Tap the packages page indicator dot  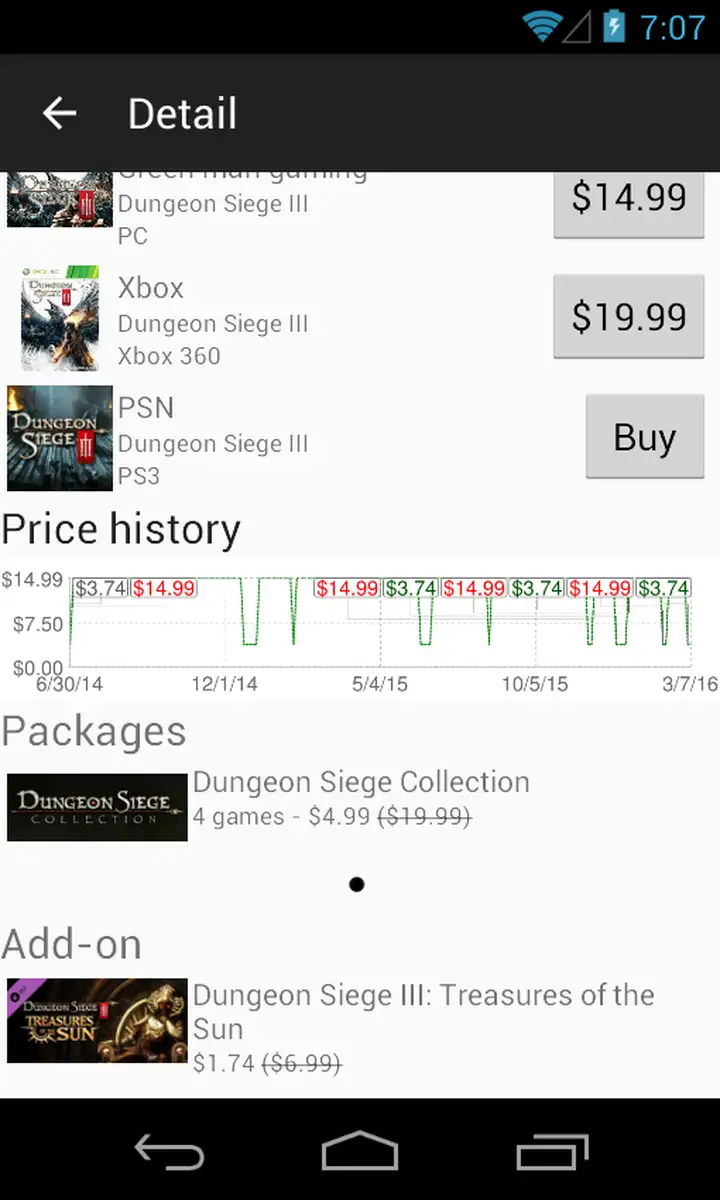357,884
